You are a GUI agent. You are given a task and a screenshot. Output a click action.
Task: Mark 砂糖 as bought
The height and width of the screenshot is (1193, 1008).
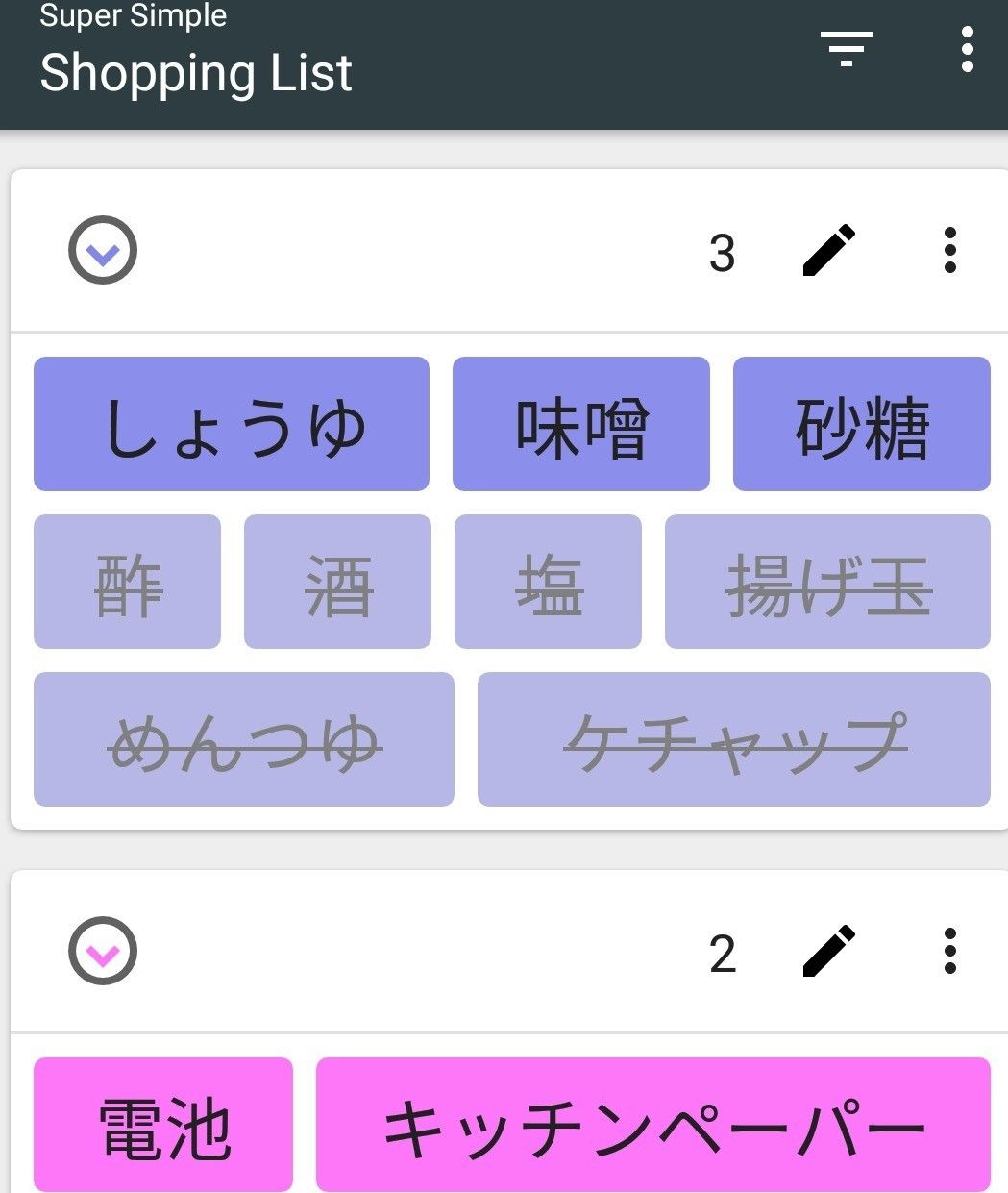tap(861, 424)
